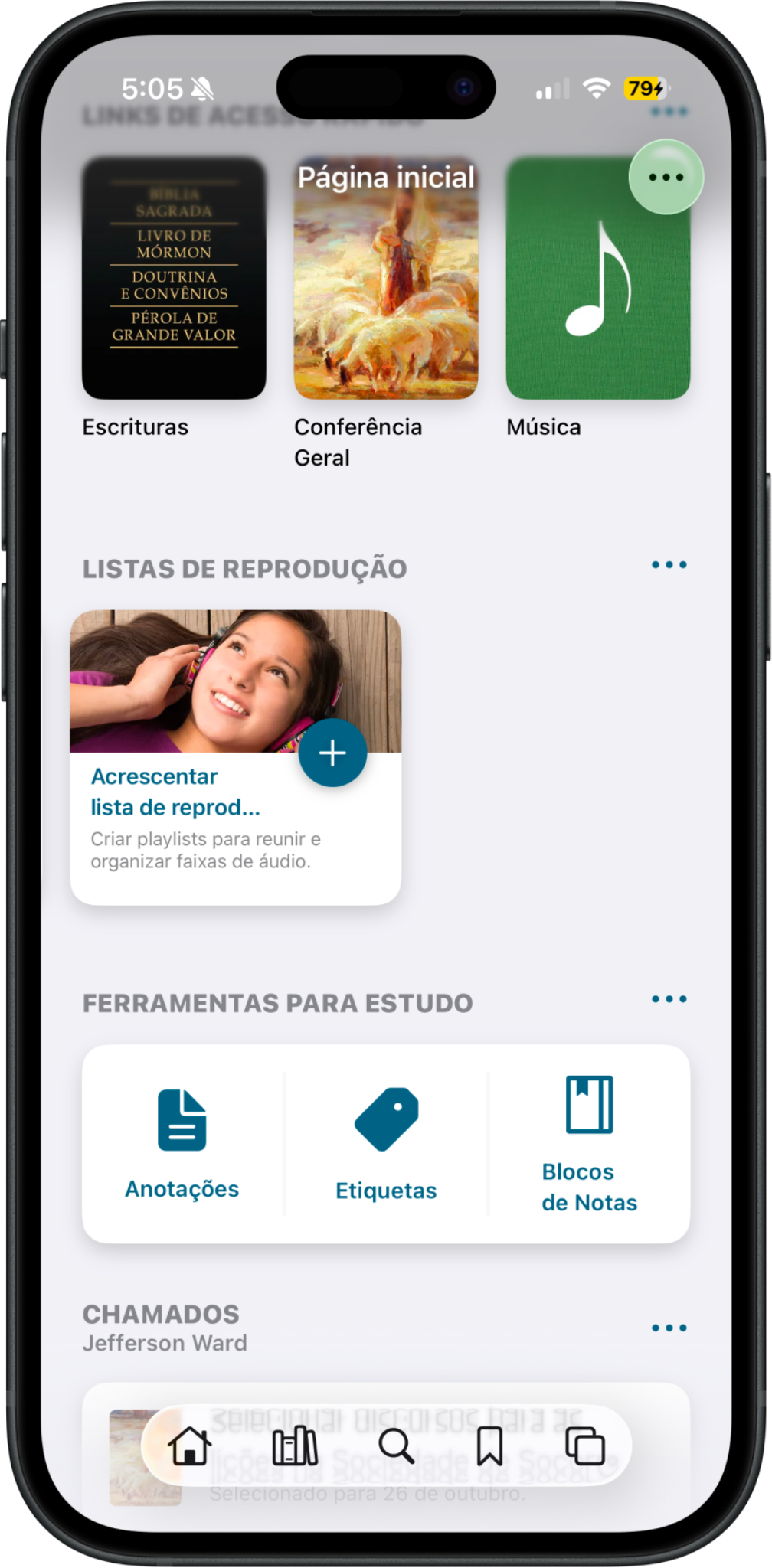Open Blocos de Notas

click(589, 1144)
